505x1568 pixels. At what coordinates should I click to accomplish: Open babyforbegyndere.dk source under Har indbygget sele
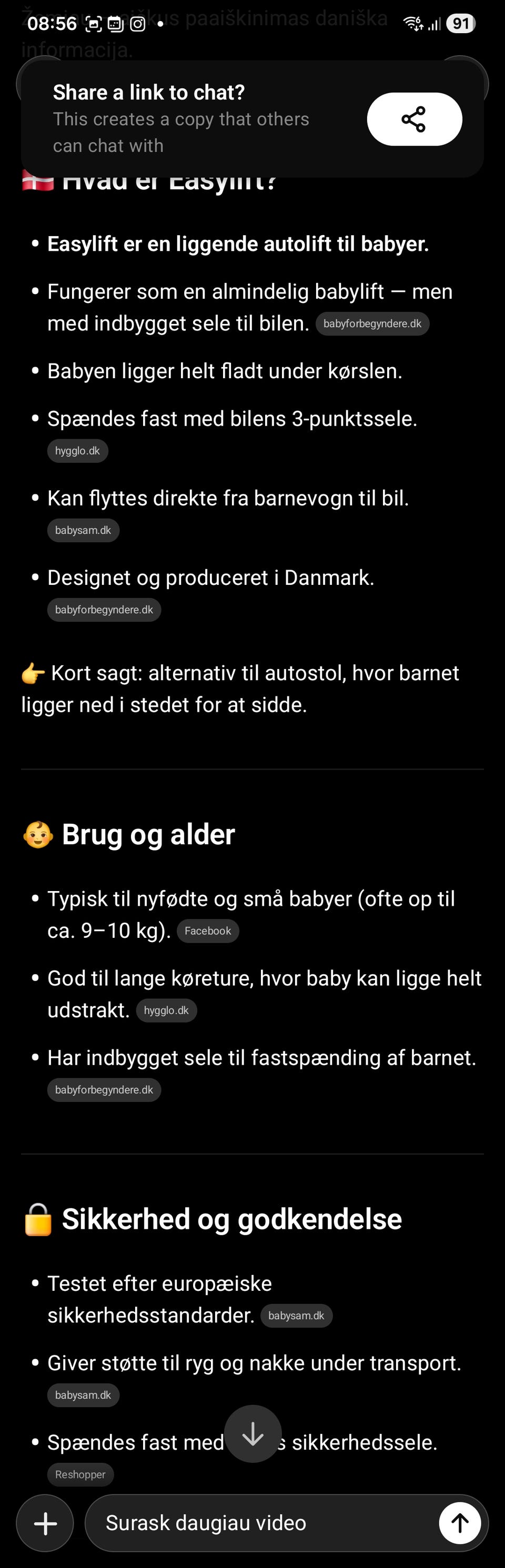(x=104, y=1089)
